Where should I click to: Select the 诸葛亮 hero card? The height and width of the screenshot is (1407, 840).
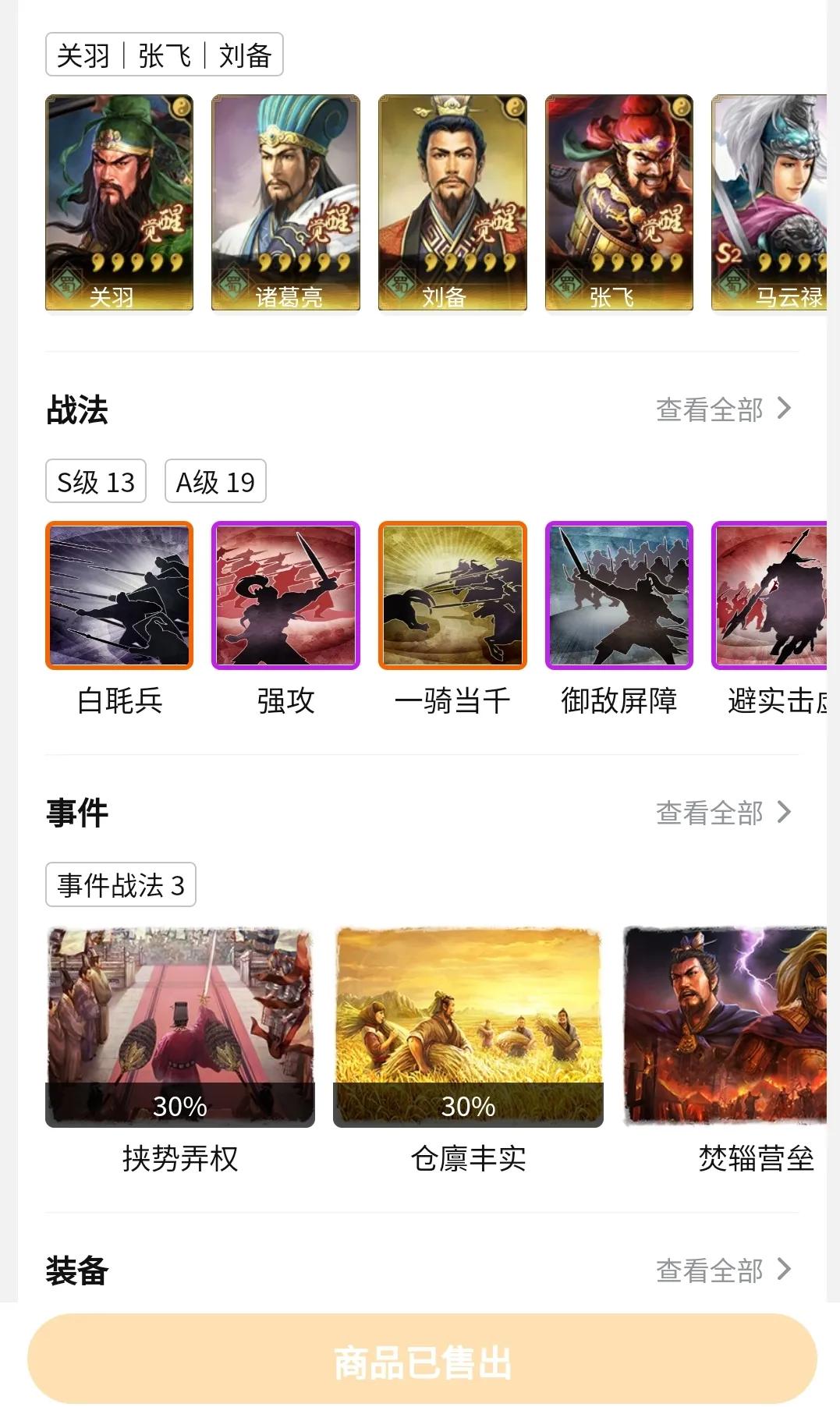point(285,203)
